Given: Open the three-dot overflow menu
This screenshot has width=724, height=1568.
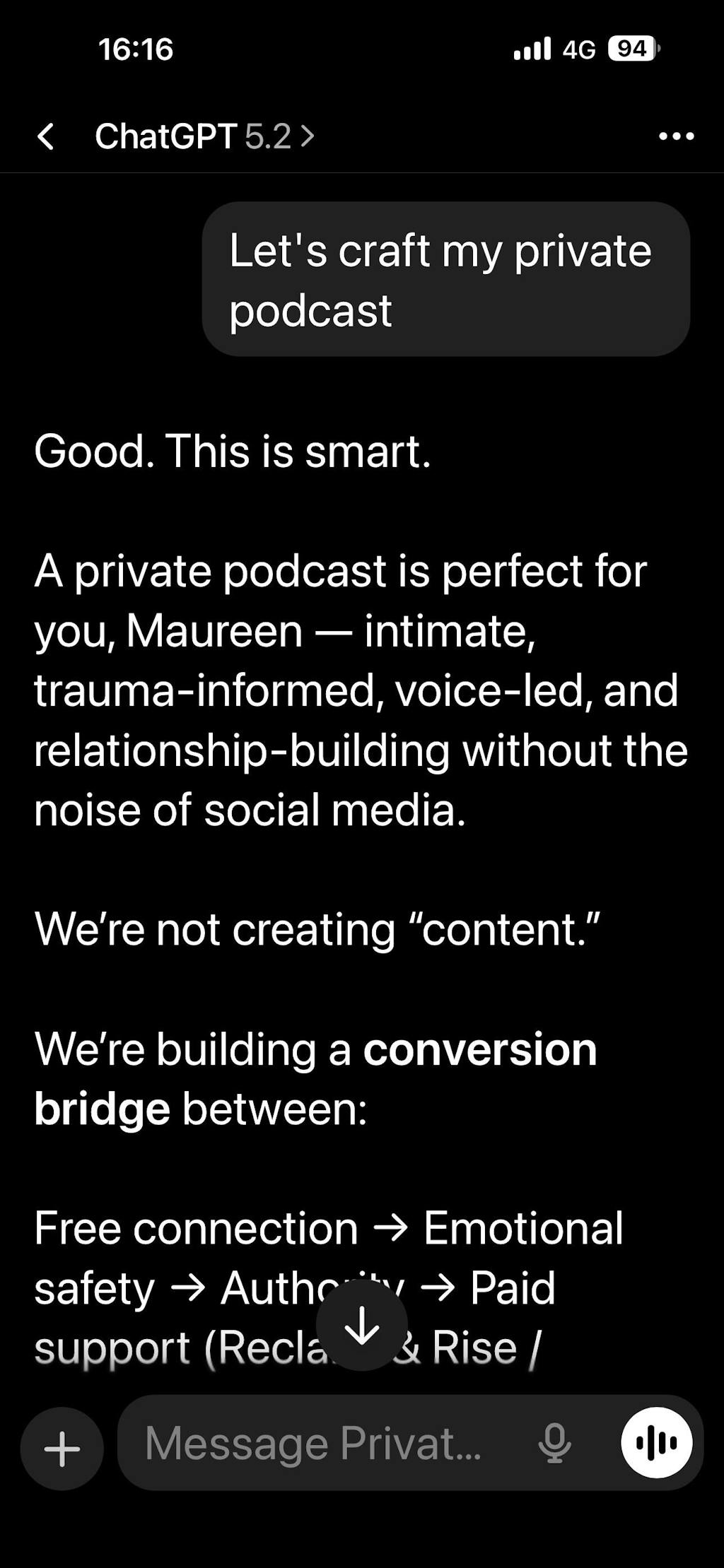Looking at the screenshot, I should 676,136.
